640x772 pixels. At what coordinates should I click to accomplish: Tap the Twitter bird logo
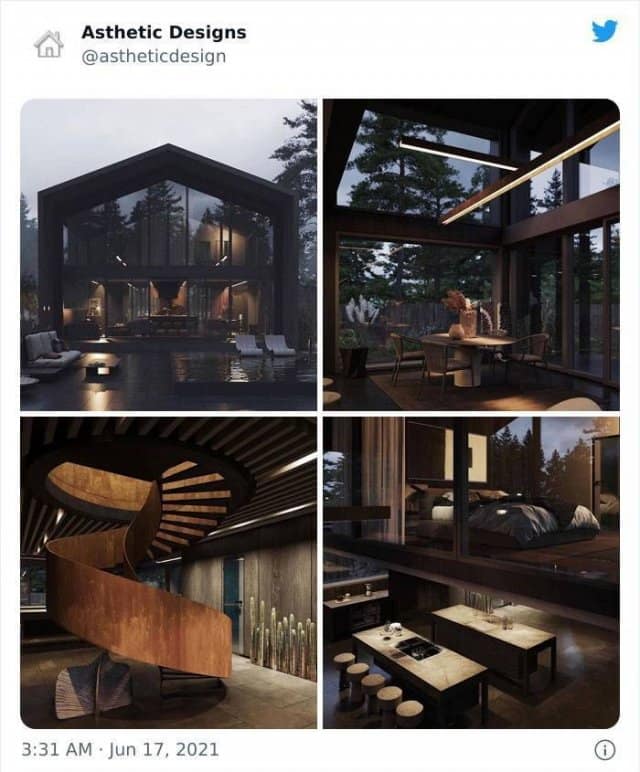604,31
